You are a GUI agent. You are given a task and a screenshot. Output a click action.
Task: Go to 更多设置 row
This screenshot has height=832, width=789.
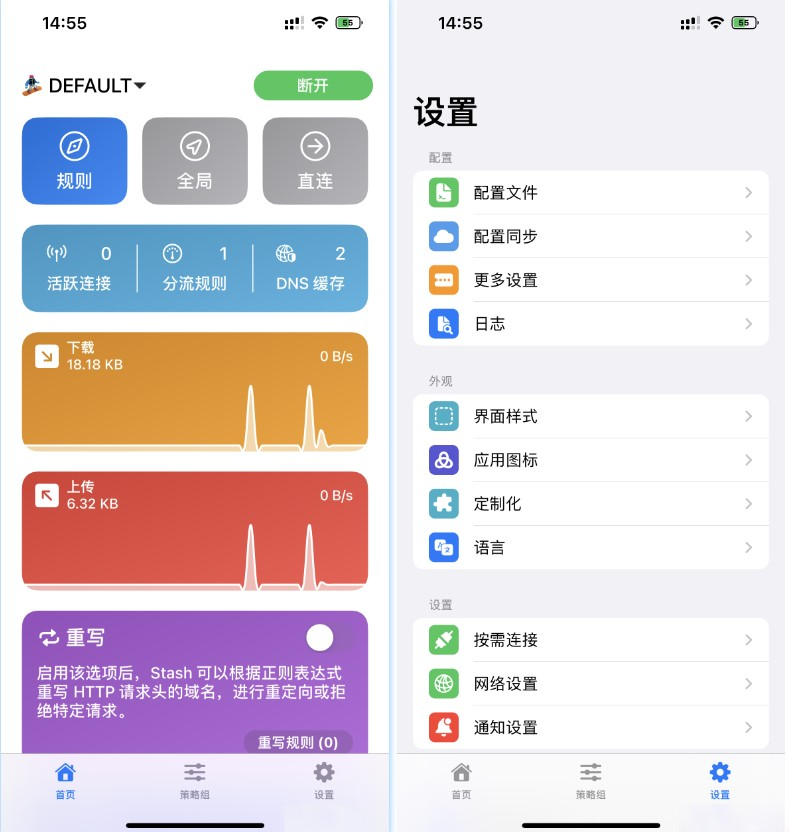[591, 281]
